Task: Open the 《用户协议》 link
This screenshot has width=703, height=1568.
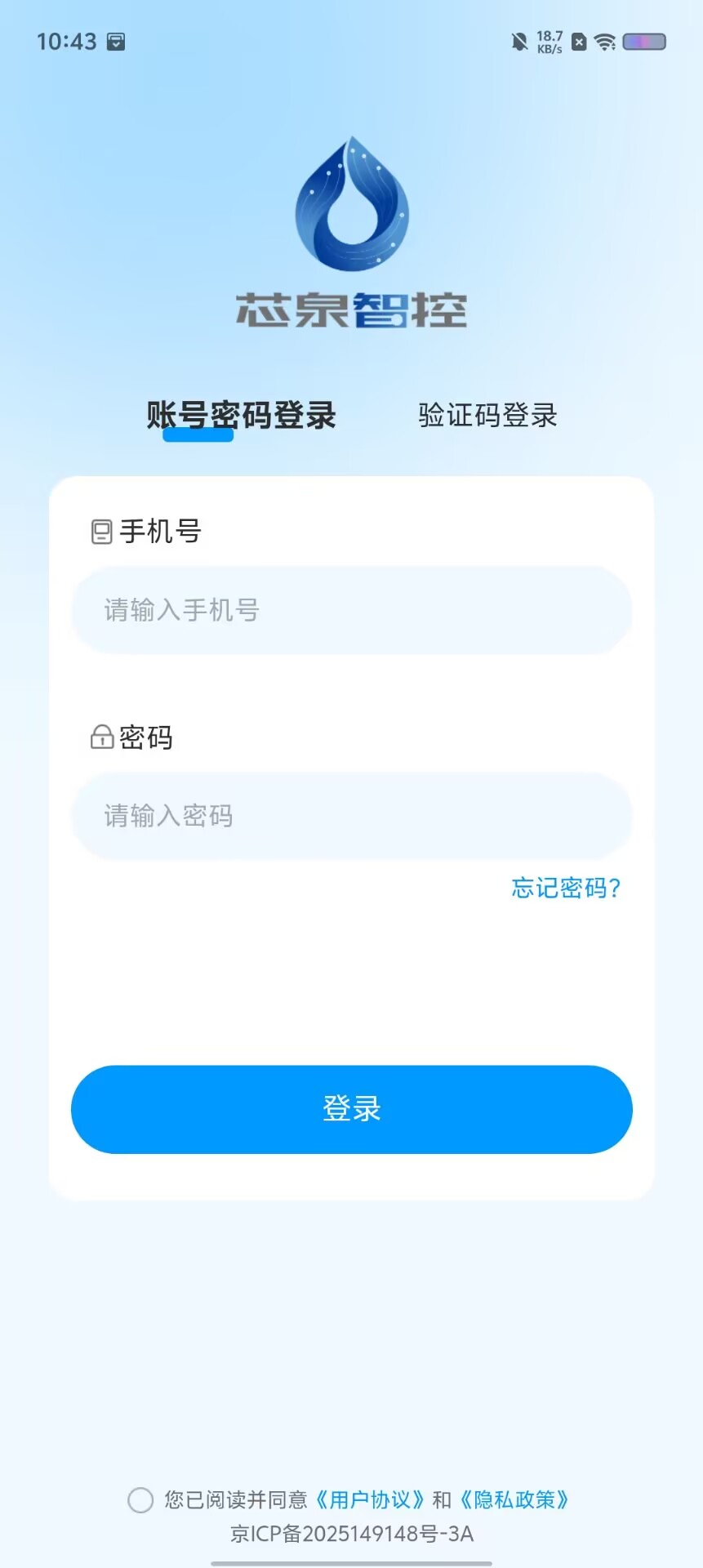Action: (370, 1499)
